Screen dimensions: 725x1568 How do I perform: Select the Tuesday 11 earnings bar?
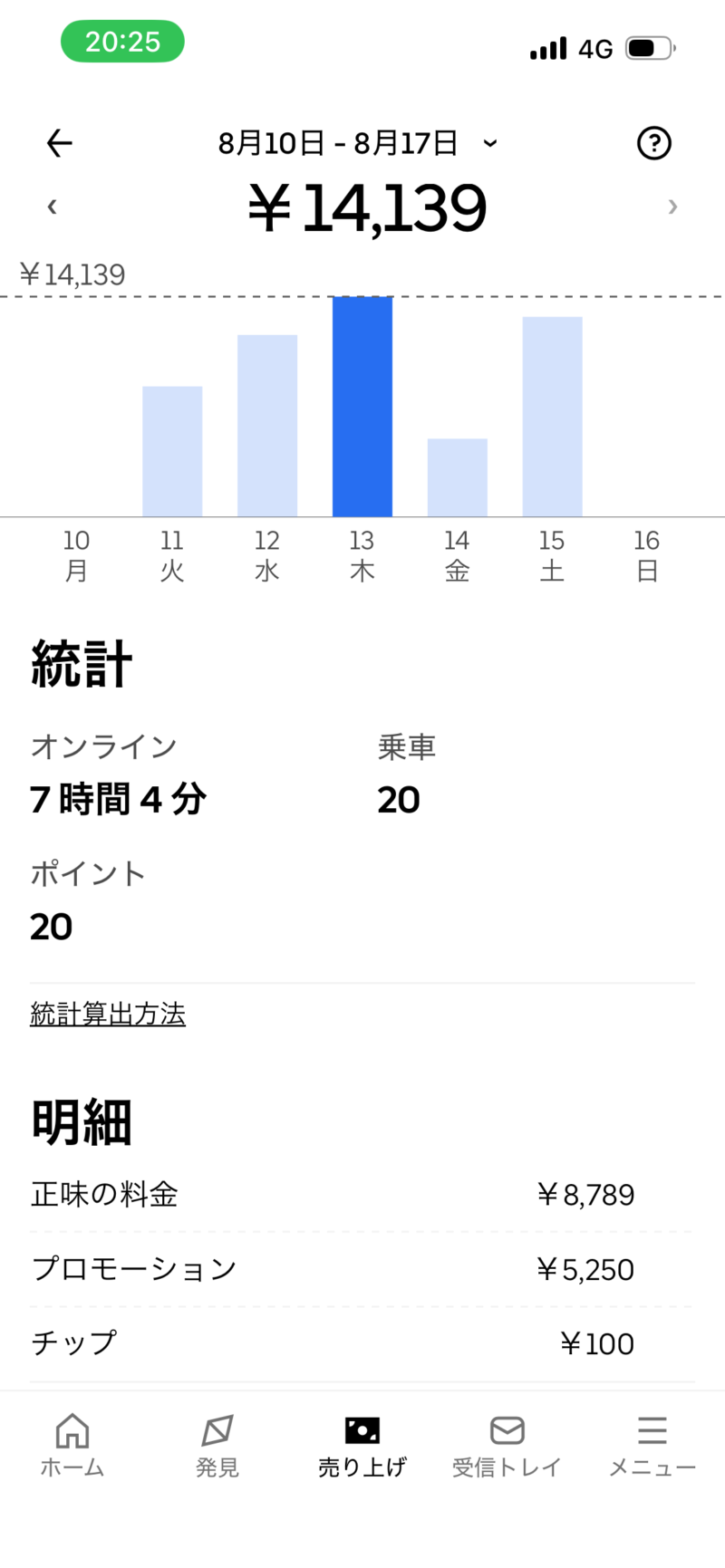(x=172, y=451)
